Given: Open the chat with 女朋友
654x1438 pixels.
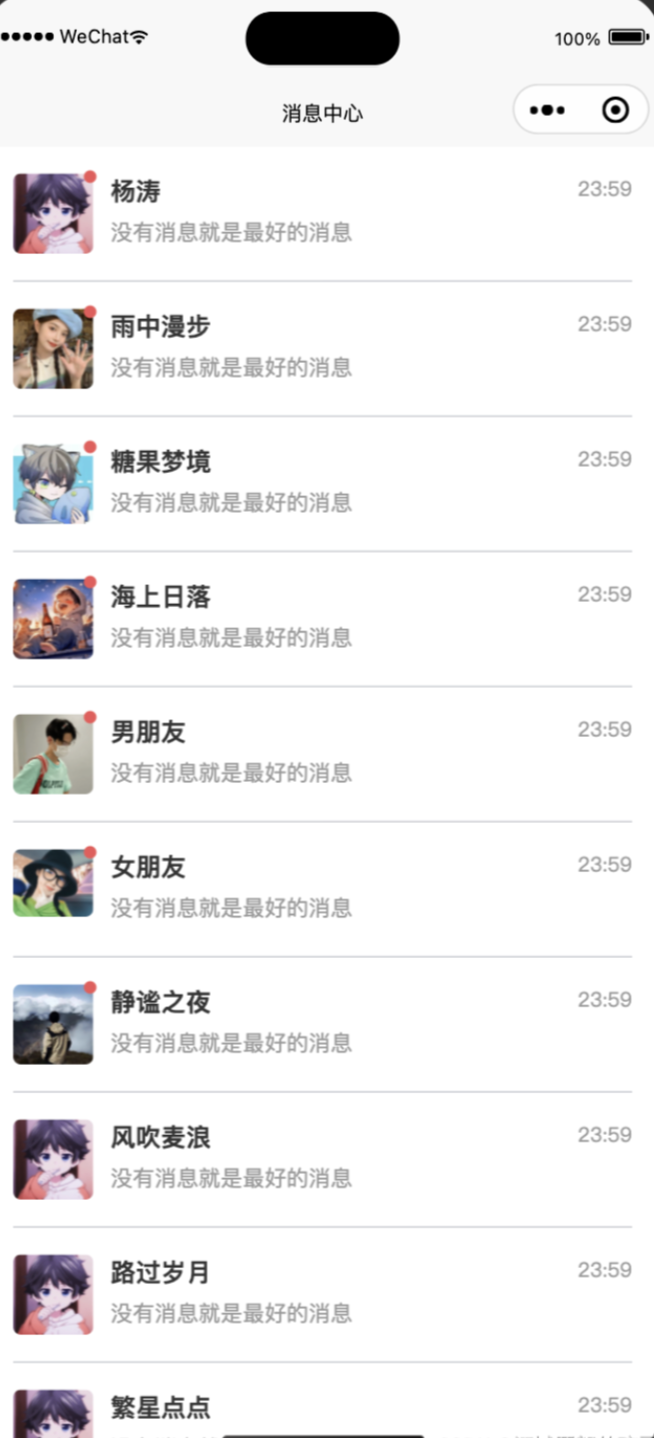Looking at the screenshot, I should click(x=322, y=888).
